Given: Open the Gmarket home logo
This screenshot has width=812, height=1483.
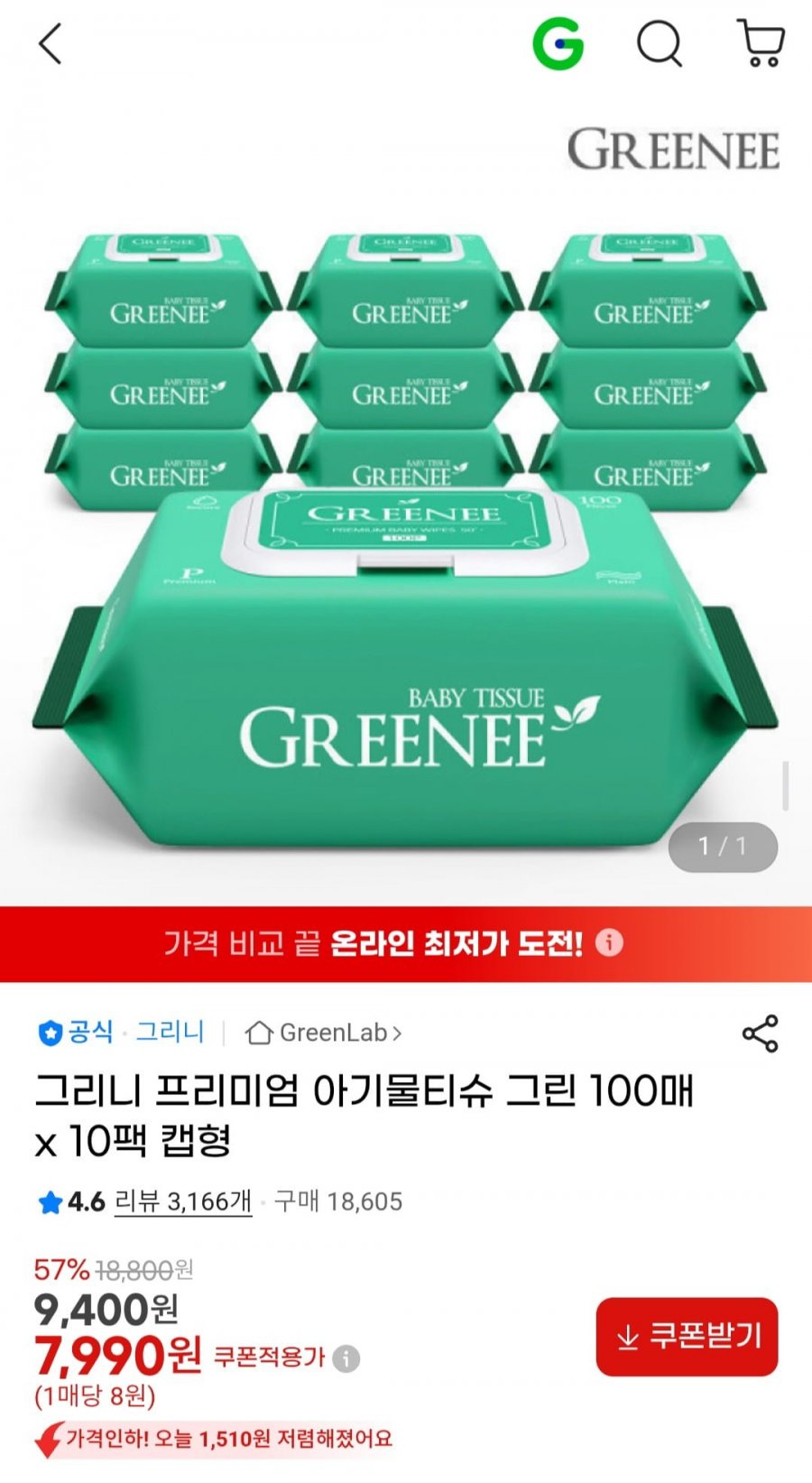Looking at the screenshot, I should (558, 43).
